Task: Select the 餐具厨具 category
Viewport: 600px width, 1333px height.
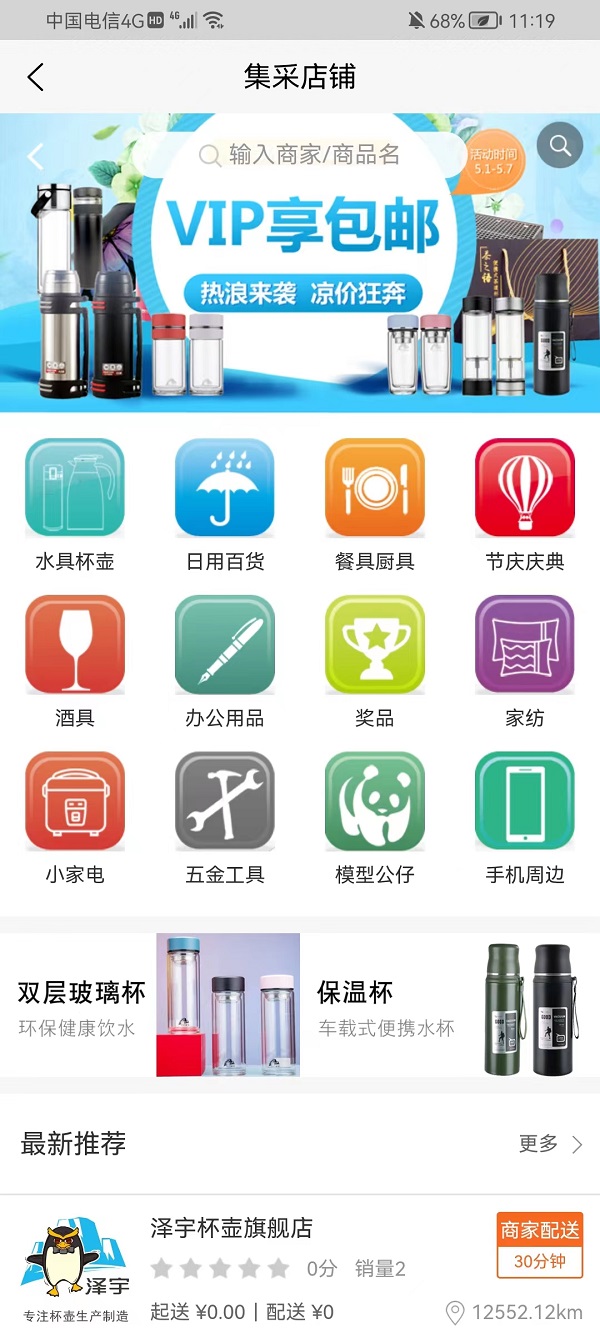Action: [x=375, y=503]
